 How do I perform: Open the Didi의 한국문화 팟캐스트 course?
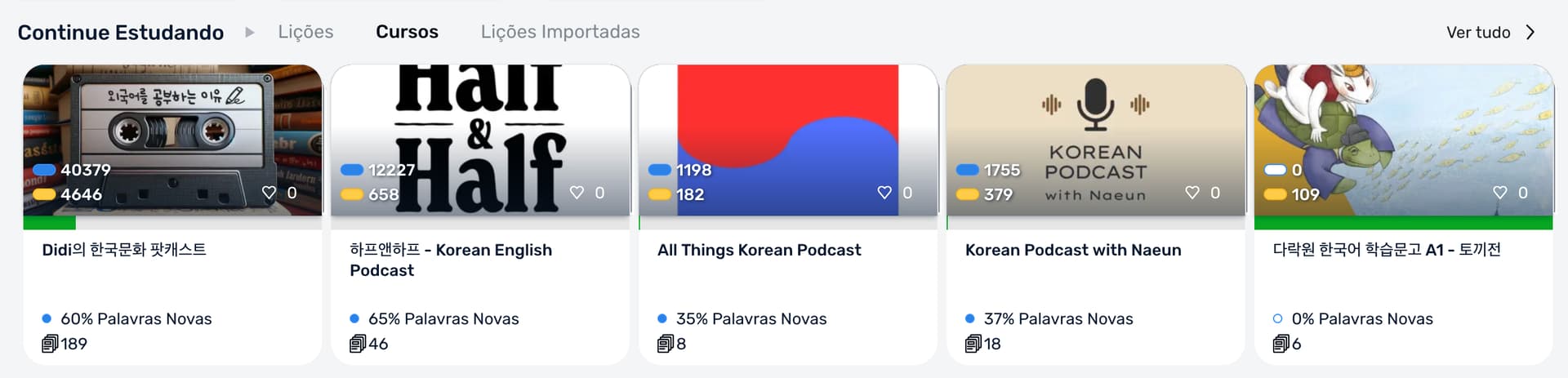click(x=124, y=250)
